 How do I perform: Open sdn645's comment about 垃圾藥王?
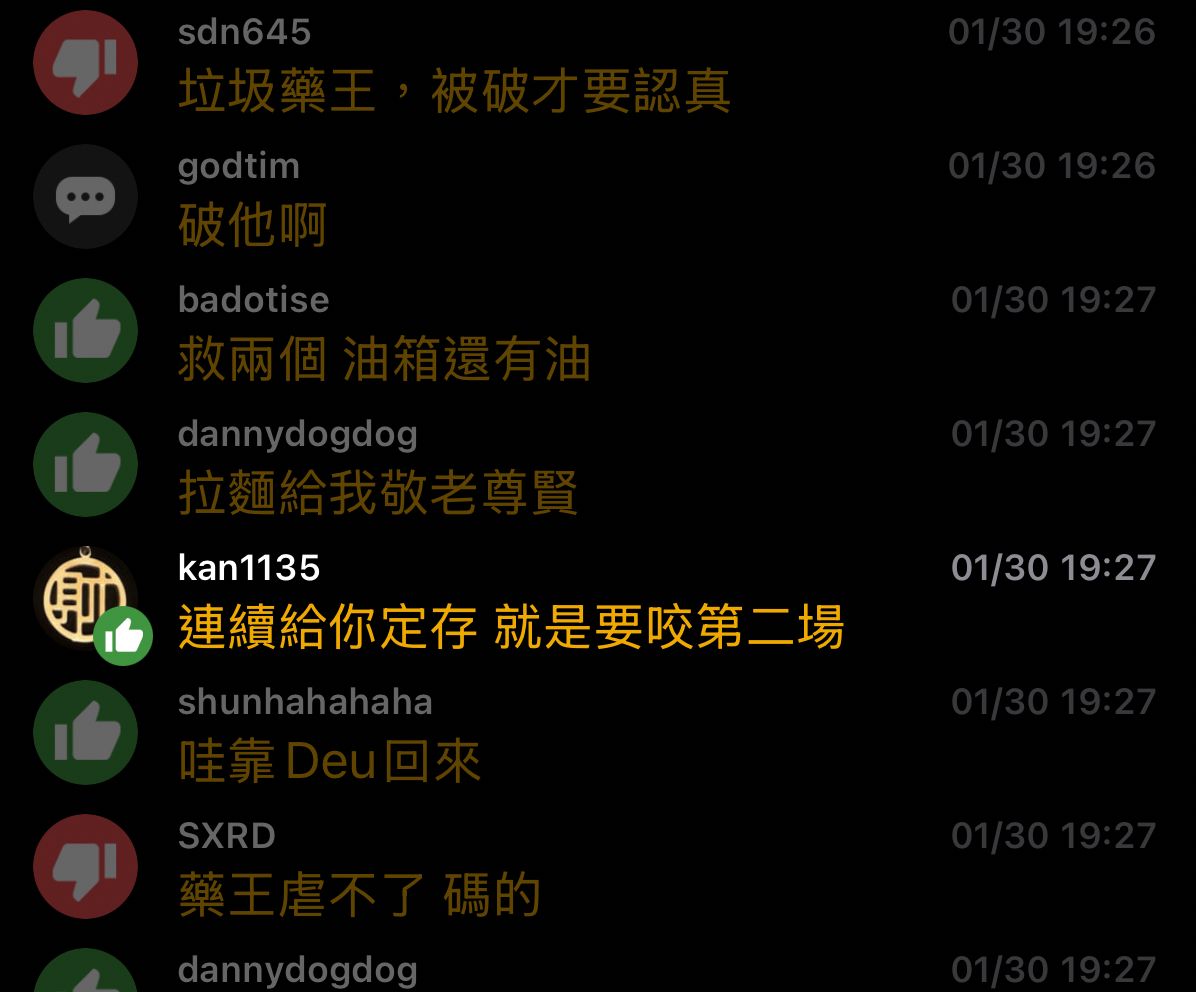tap(454, 92)
